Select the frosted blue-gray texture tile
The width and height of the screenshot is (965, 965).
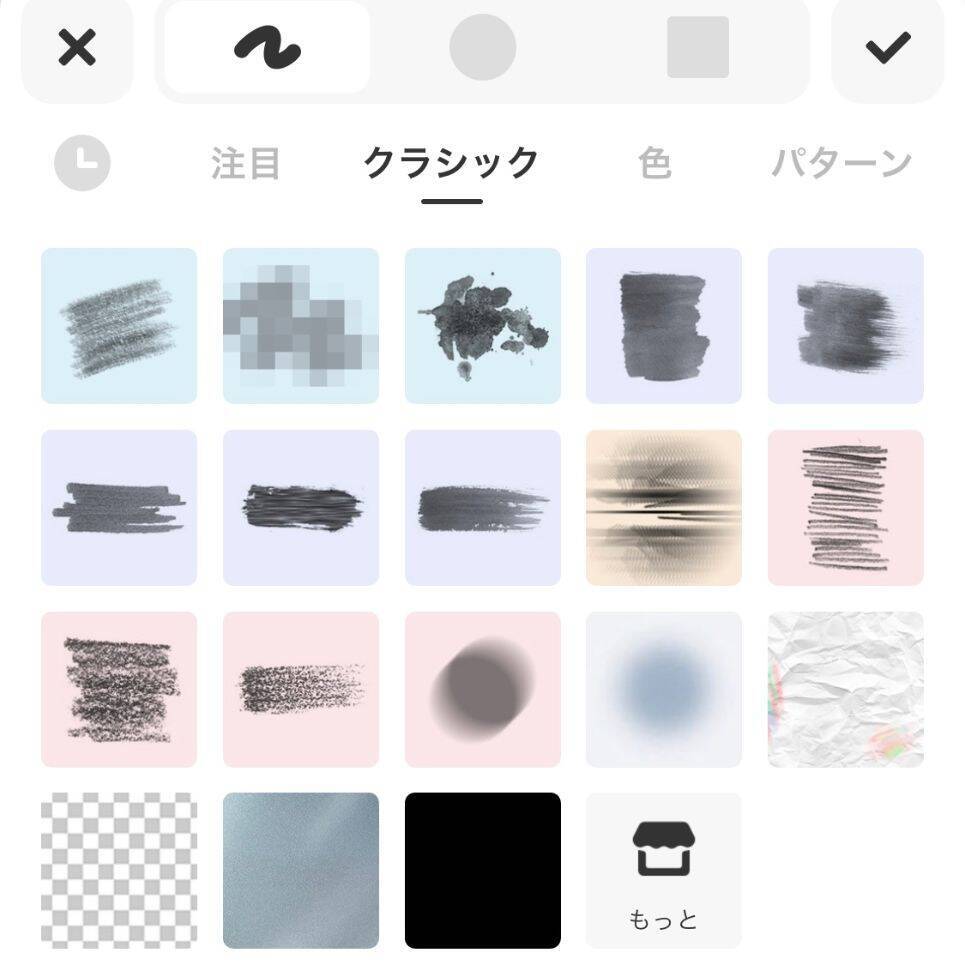pyautogui.click(x=300, y=871)
